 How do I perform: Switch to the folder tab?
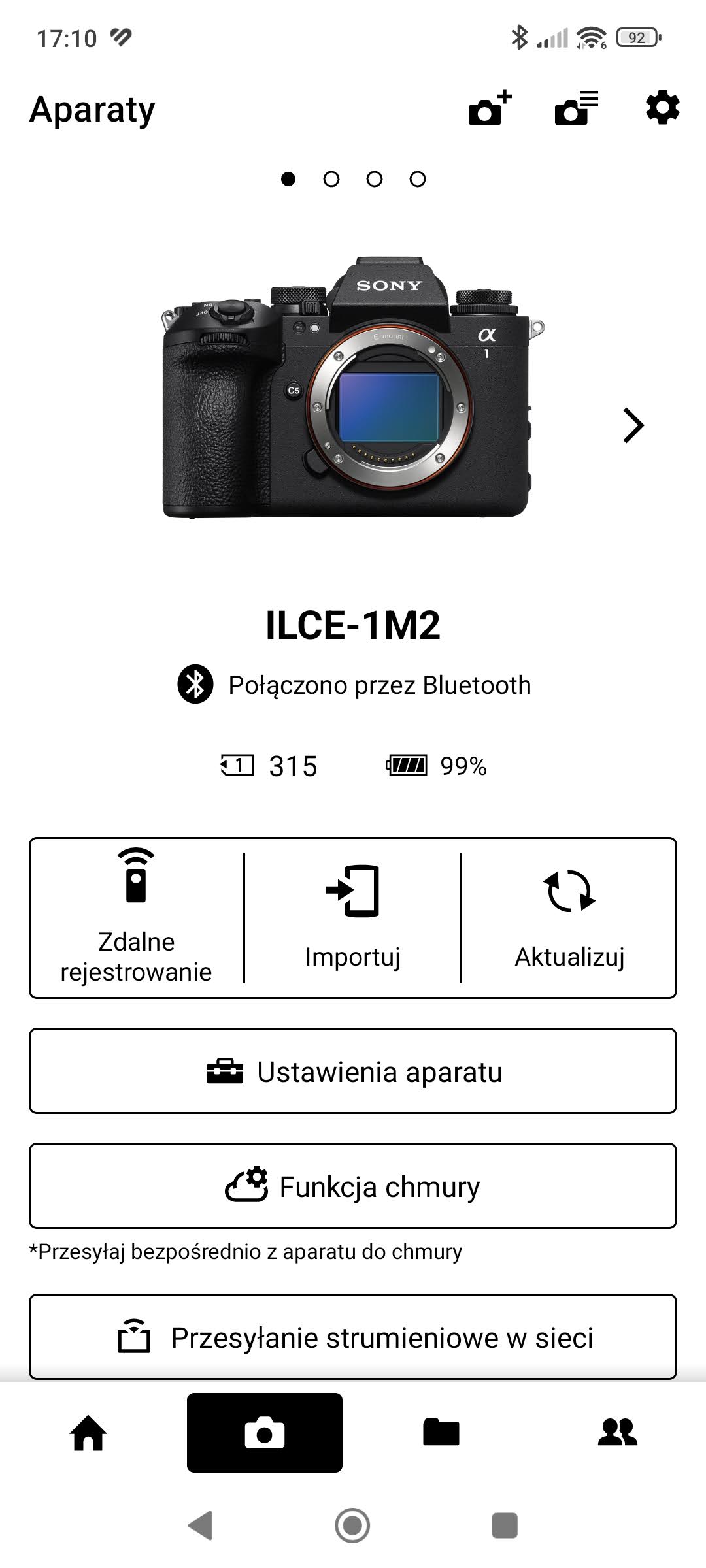(441, 1433)
